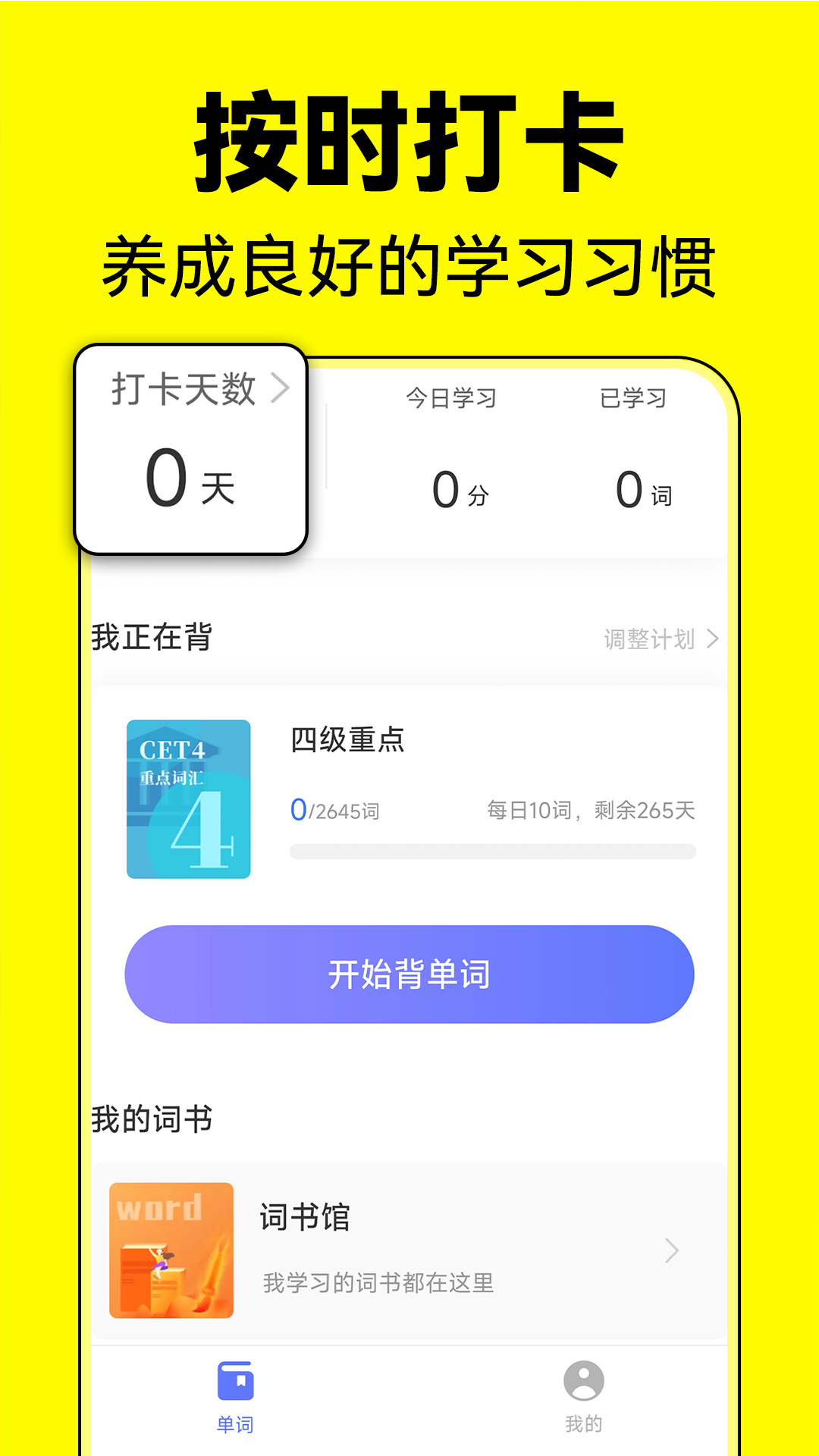Open 调整计划 with its chevron arrow
This screenshot has width=819, height=1456.
pos(658,639)
